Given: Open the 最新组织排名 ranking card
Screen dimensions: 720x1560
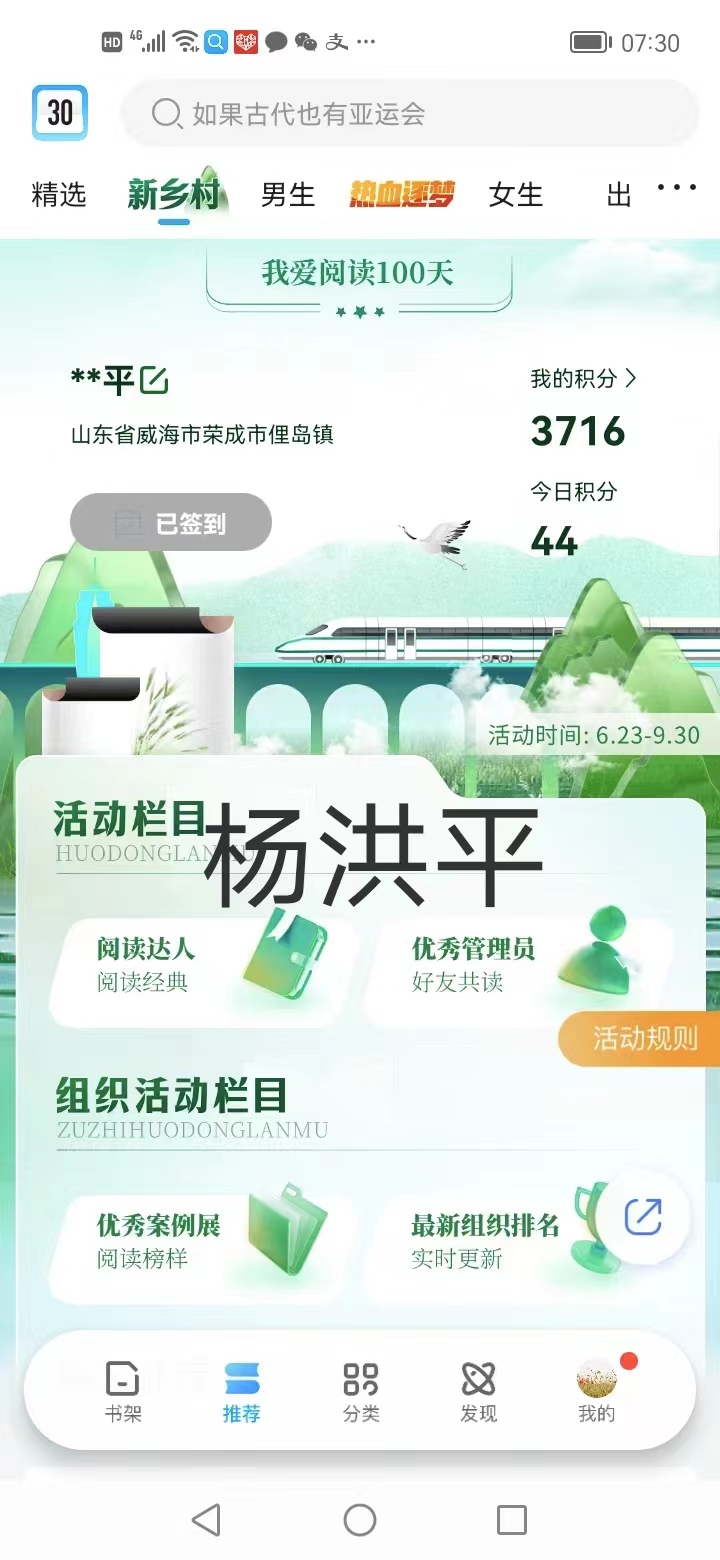Looking at the screenshot, I should [490, 1243].
